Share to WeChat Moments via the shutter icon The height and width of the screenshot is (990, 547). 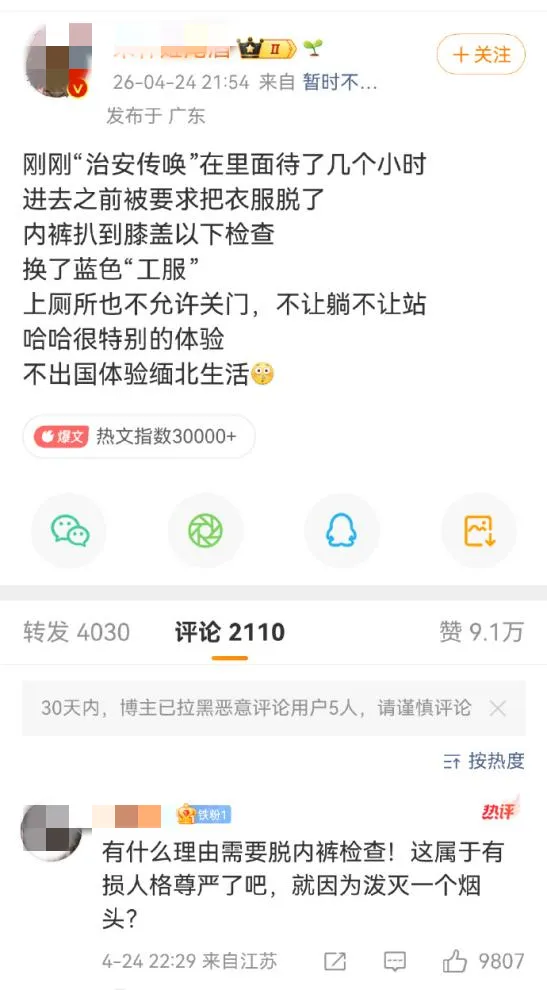pyautogui.click(x=205, y=530)
